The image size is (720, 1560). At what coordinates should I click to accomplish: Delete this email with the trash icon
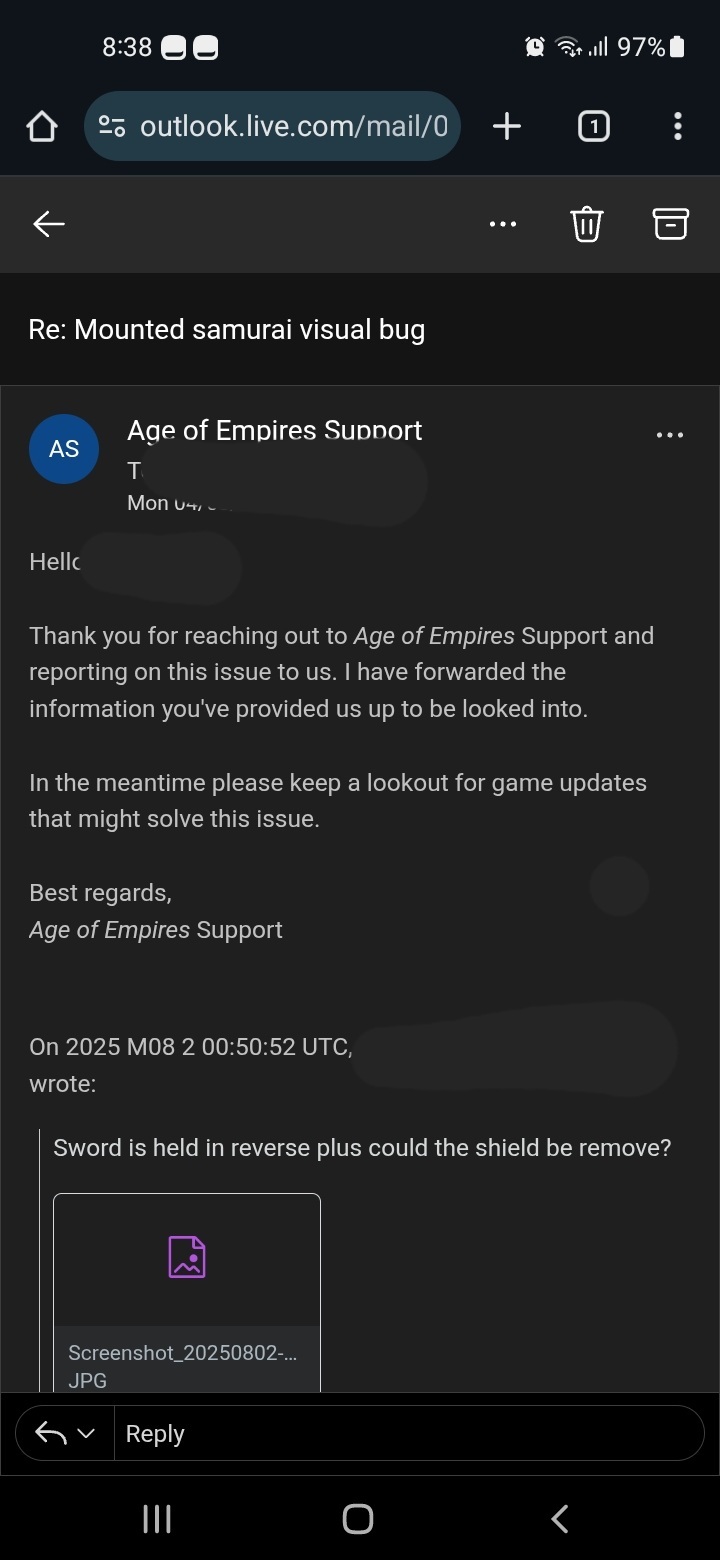point(587,224)
